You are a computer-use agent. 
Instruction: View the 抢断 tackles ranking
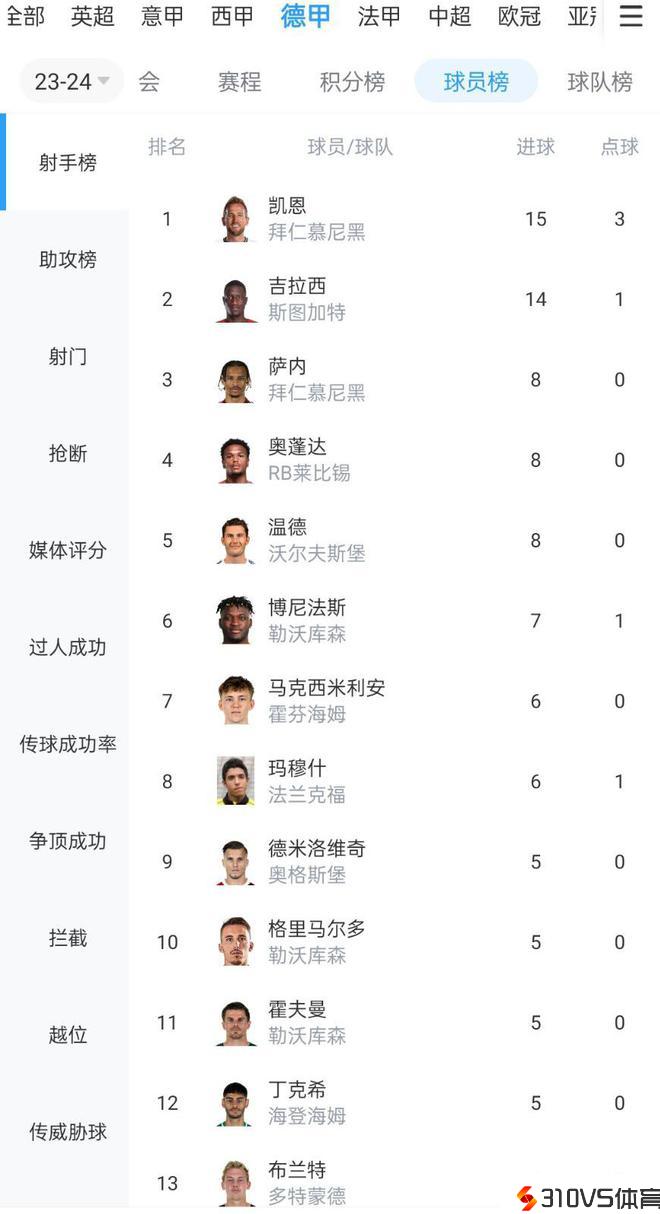tap(67, 454)
